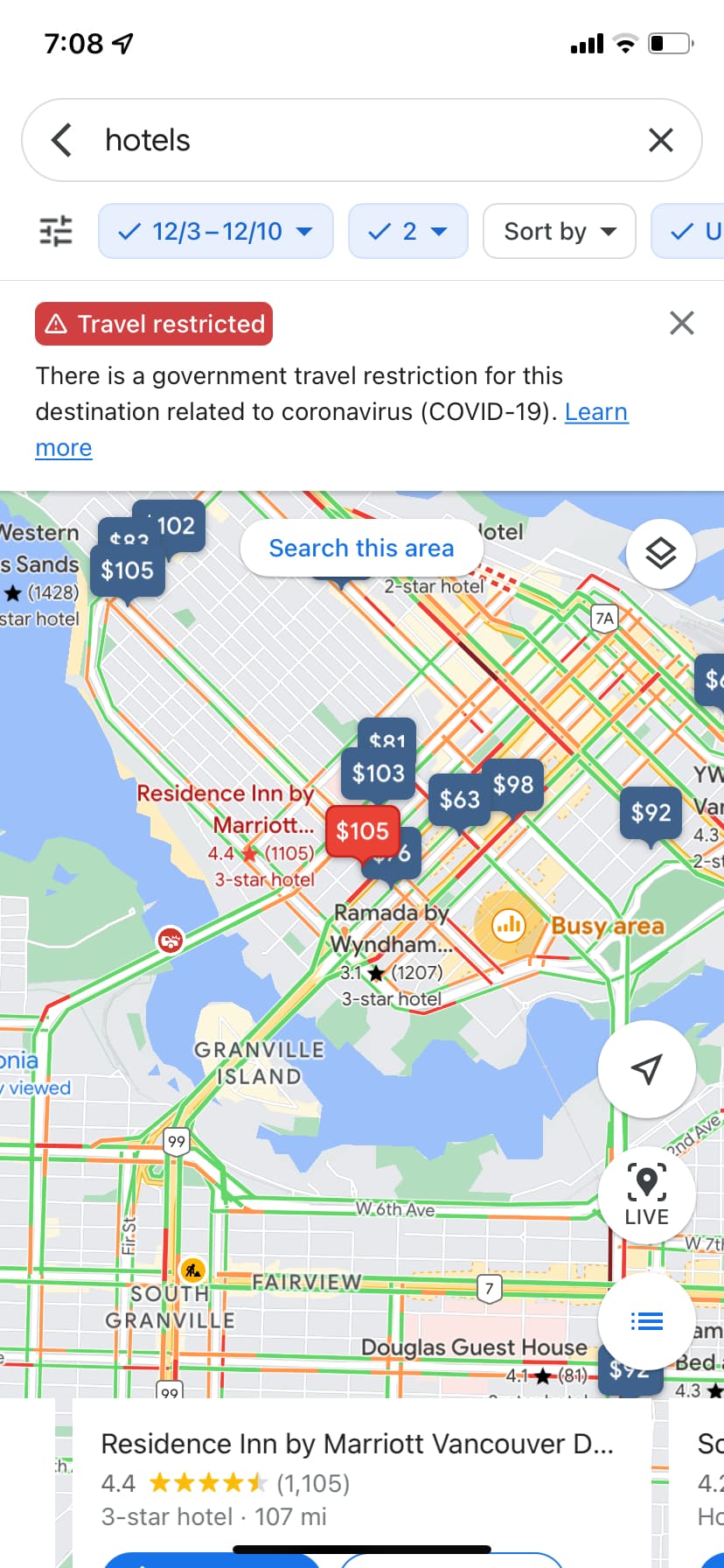Center map on my location
724x1568 pixels.
[x=646, y=1068]
